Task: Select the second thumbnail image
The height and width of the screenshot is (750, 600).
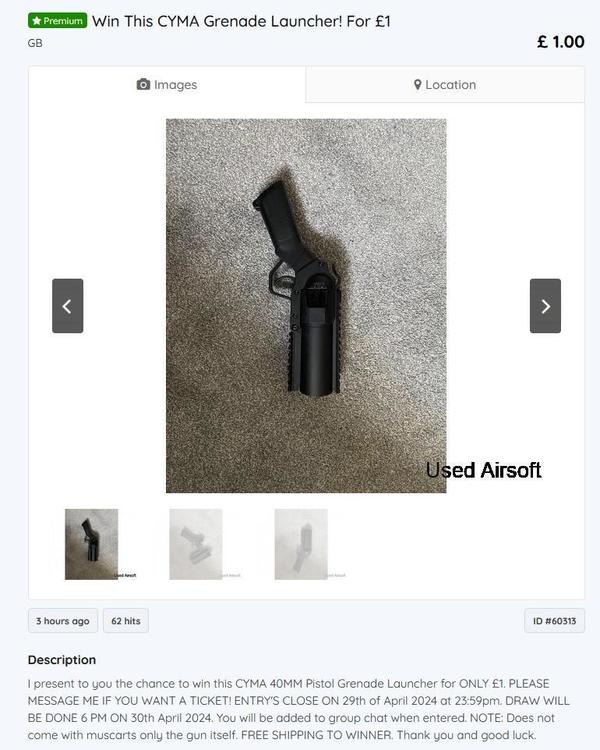Action: coord(196,544)
